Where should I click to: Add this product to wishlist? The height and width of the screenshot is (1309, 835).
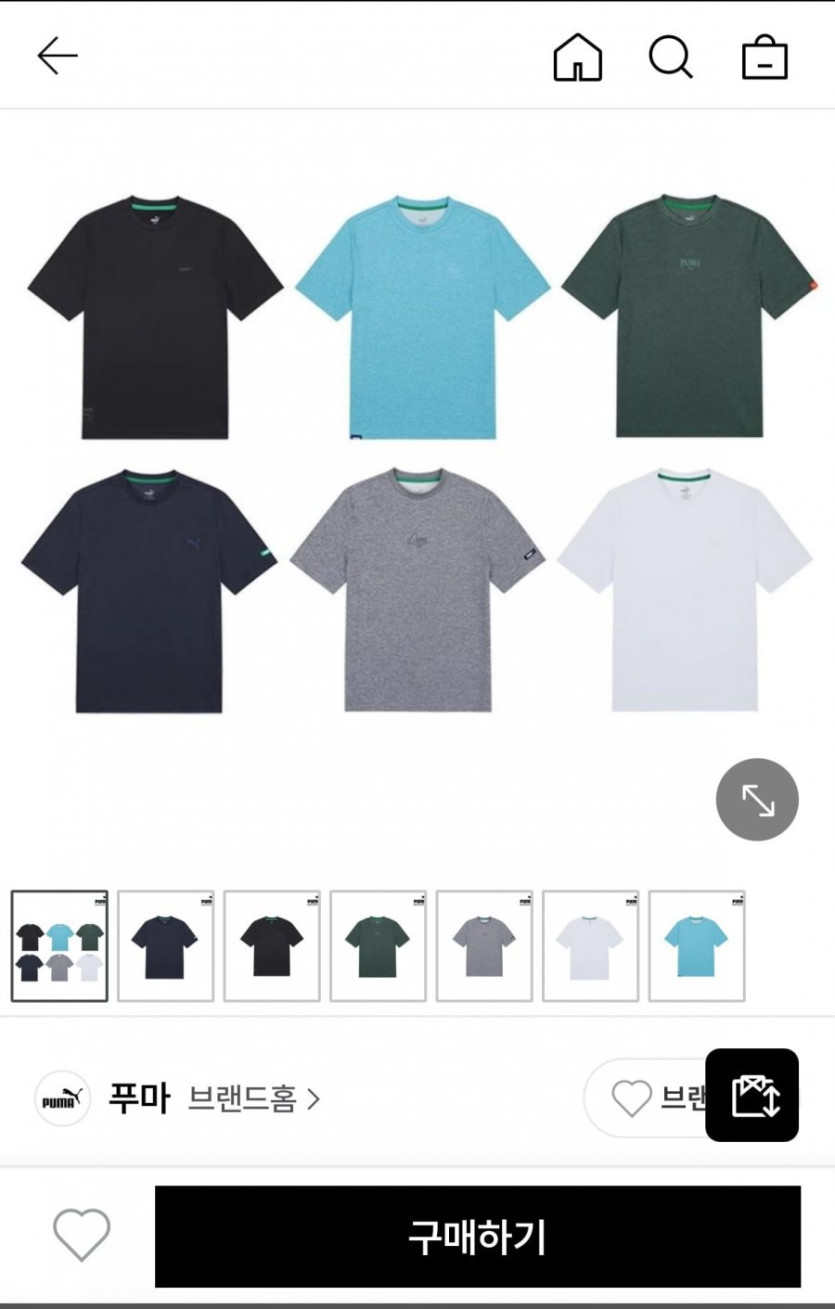[82, 1236]
